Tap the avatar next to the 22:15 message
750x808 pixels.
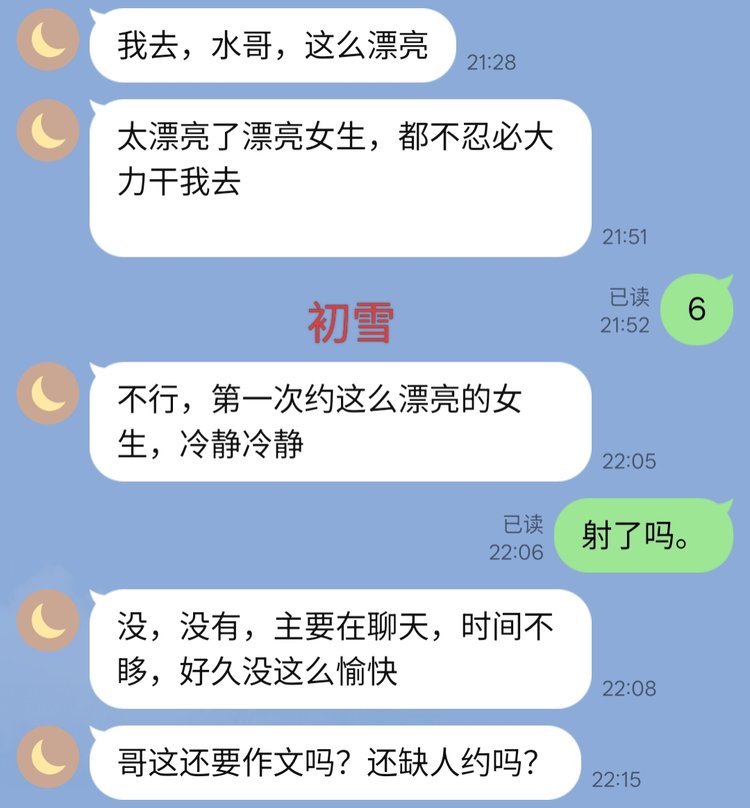point(47,756)
